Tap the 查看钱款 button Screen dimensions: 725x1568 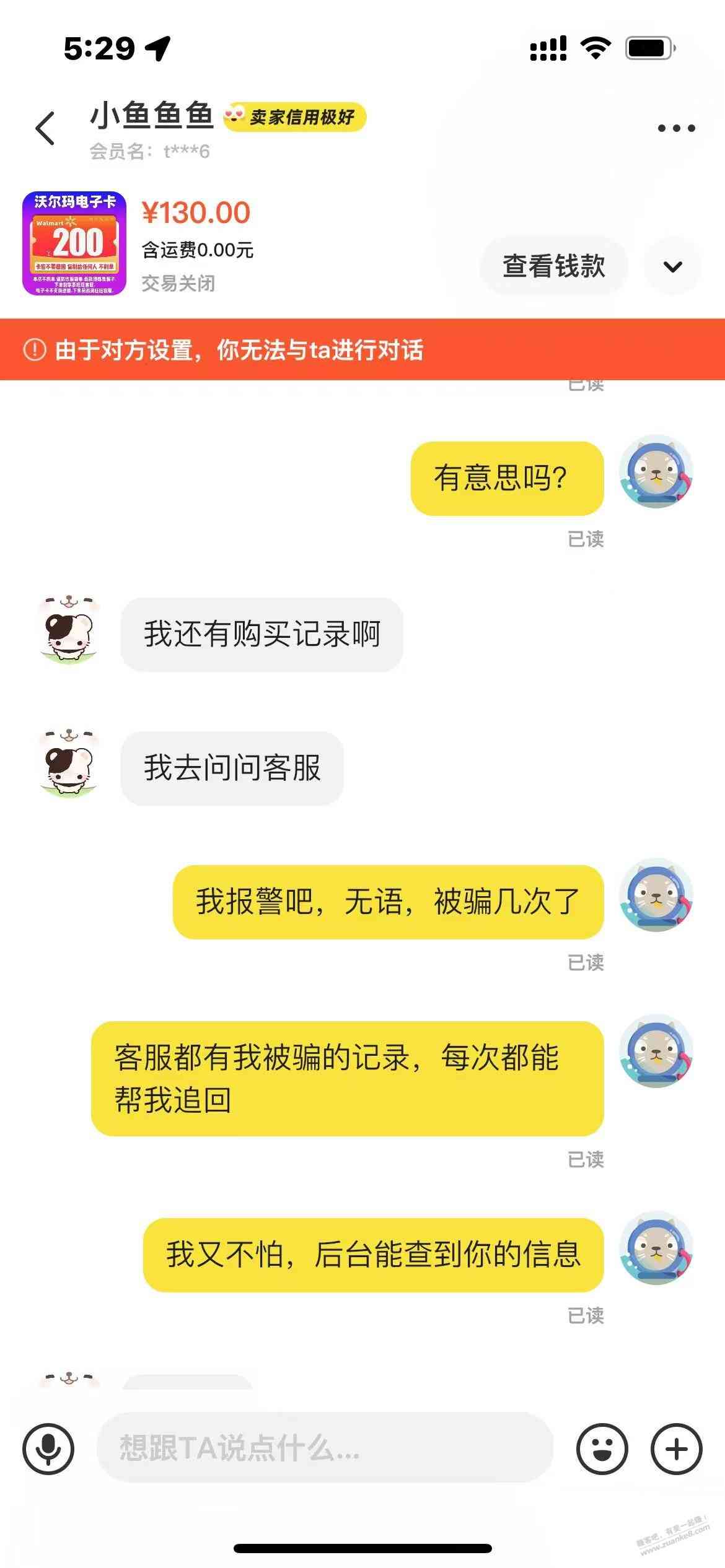pyautogui.click(x=553, y=266)
